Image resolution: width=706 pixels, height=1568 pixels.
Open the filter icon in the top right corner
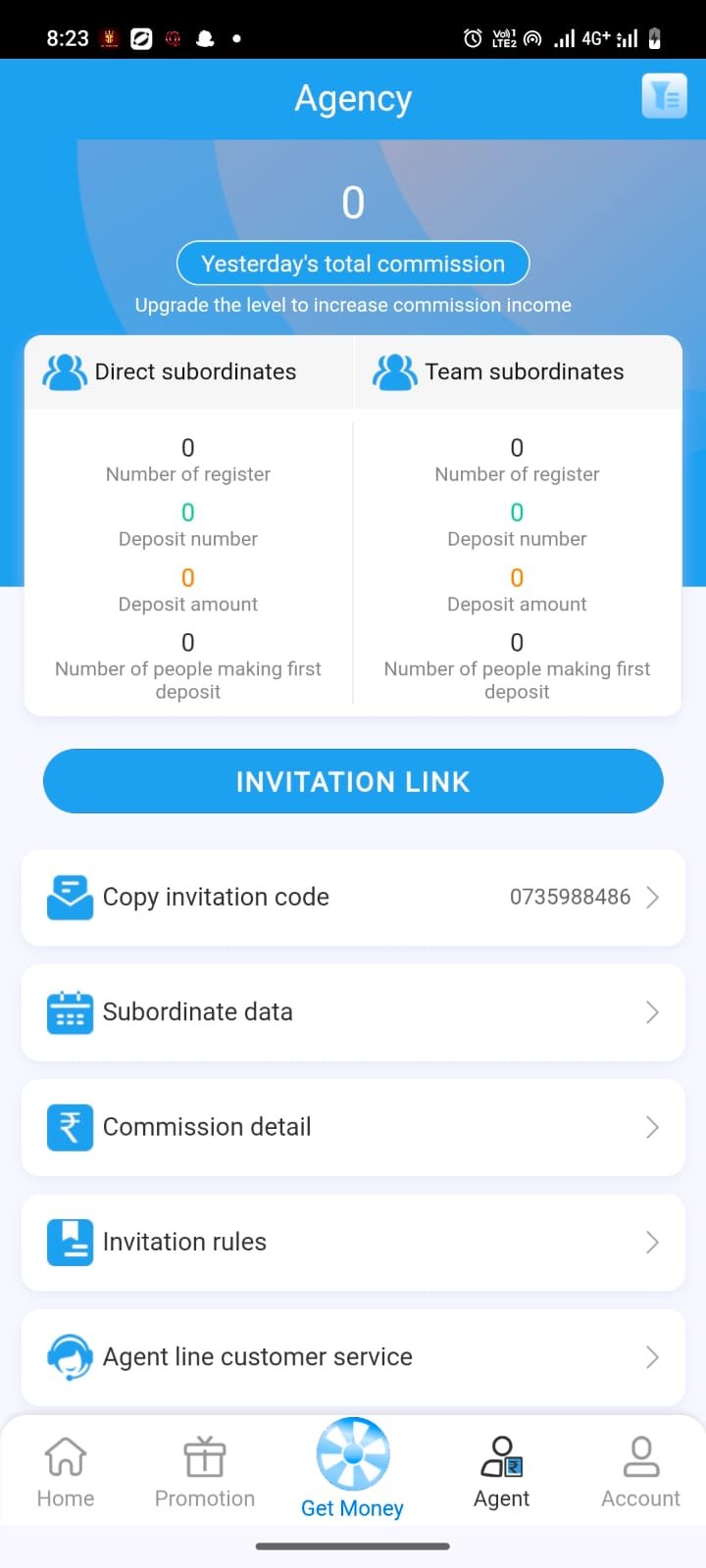(x=664, y=96)
